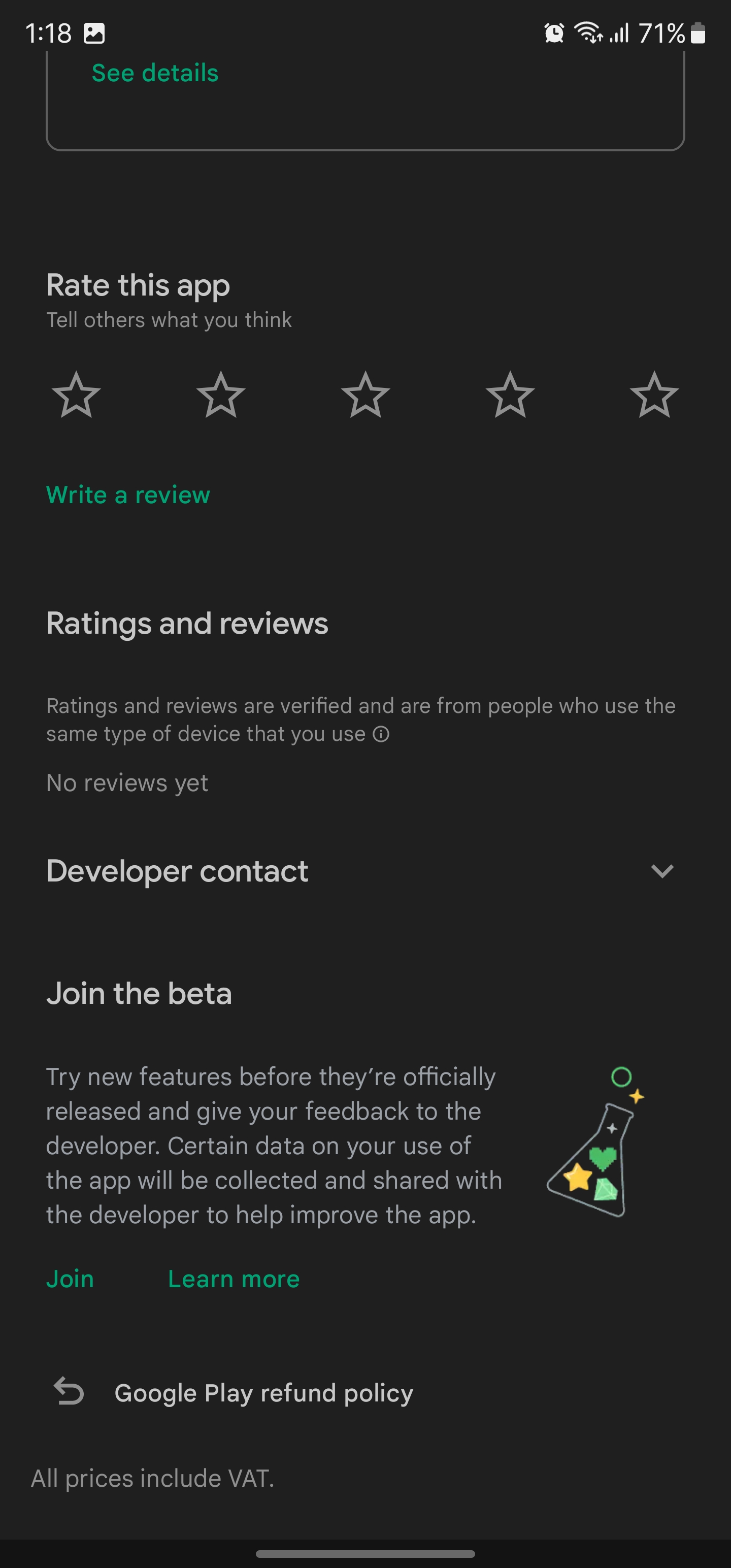Open info icon about verified reviews
731x1568 pixels.
tap(381, 734)
